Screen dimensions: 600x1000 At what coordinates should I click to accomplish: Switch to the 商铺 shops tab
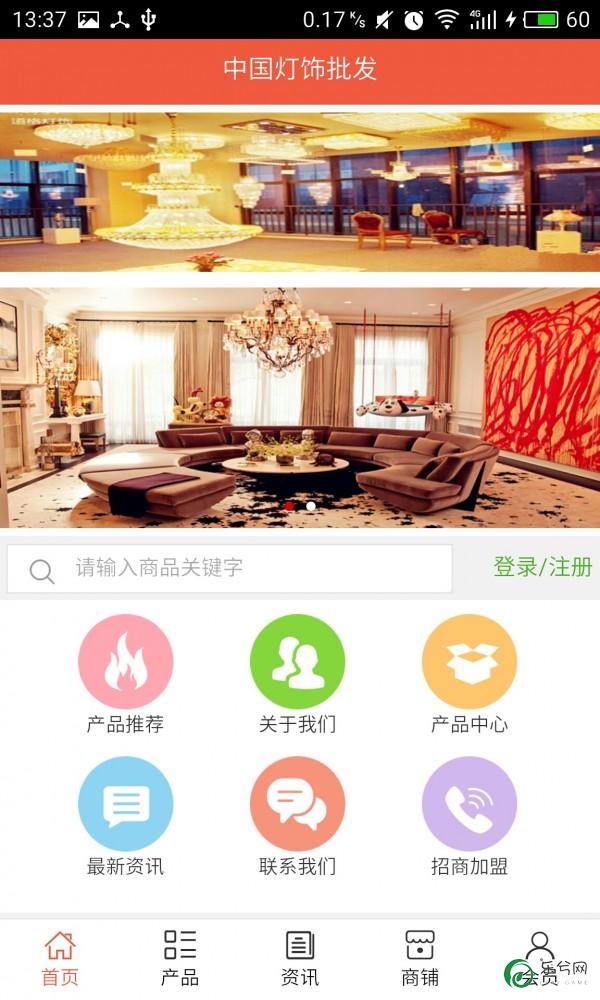coord(420,958)
